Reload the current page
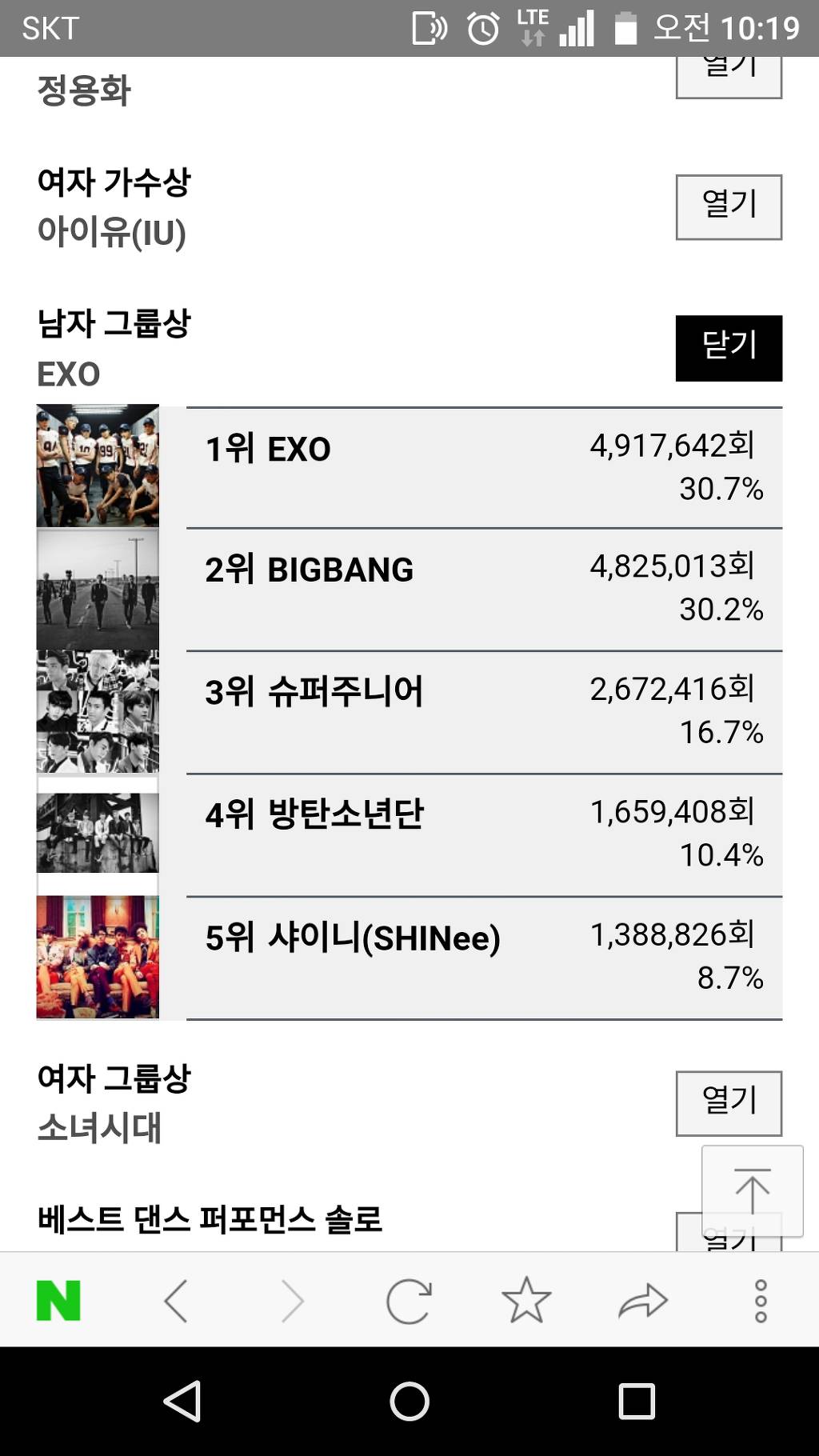Viewport: 819px width, 1456px height. point(409,1301)
